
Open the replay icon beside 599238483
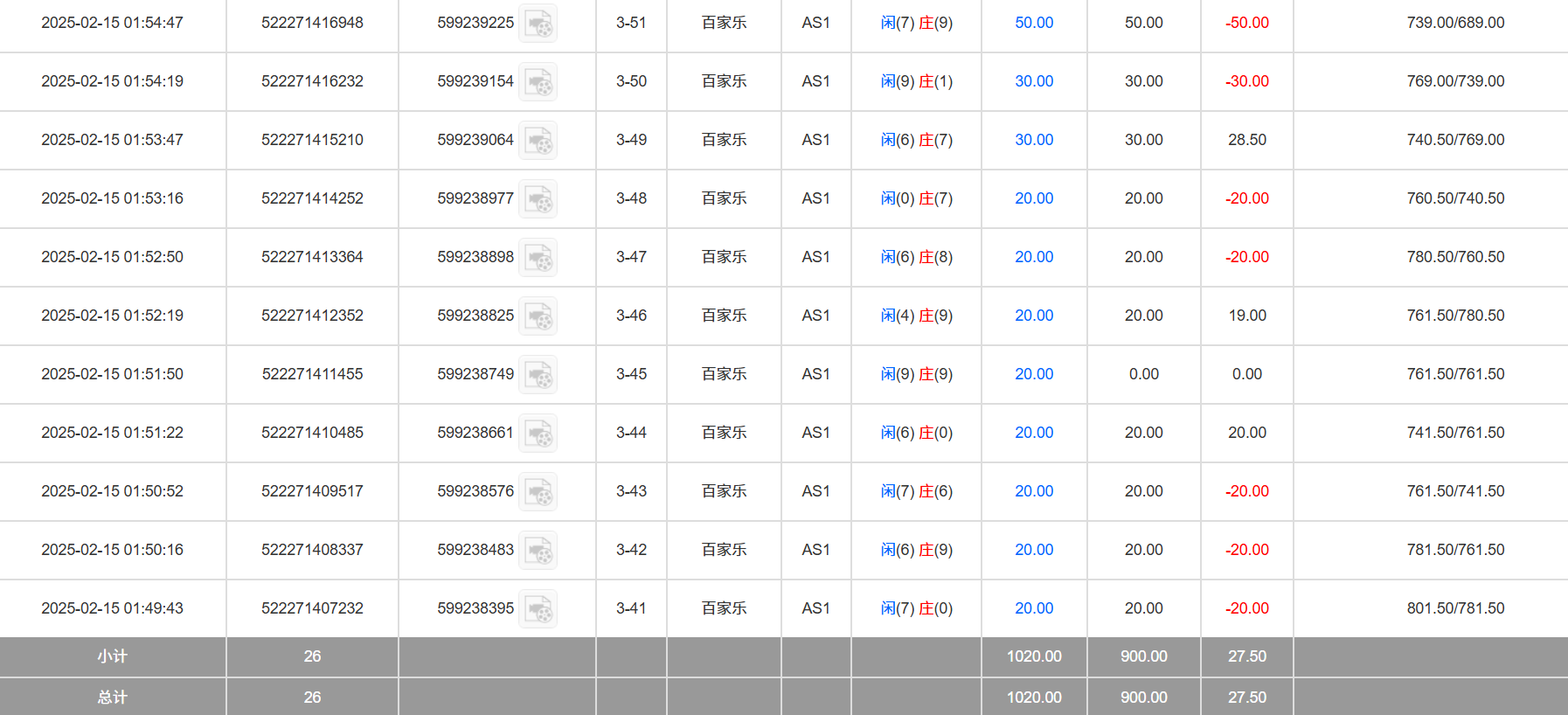coord(538,551)
